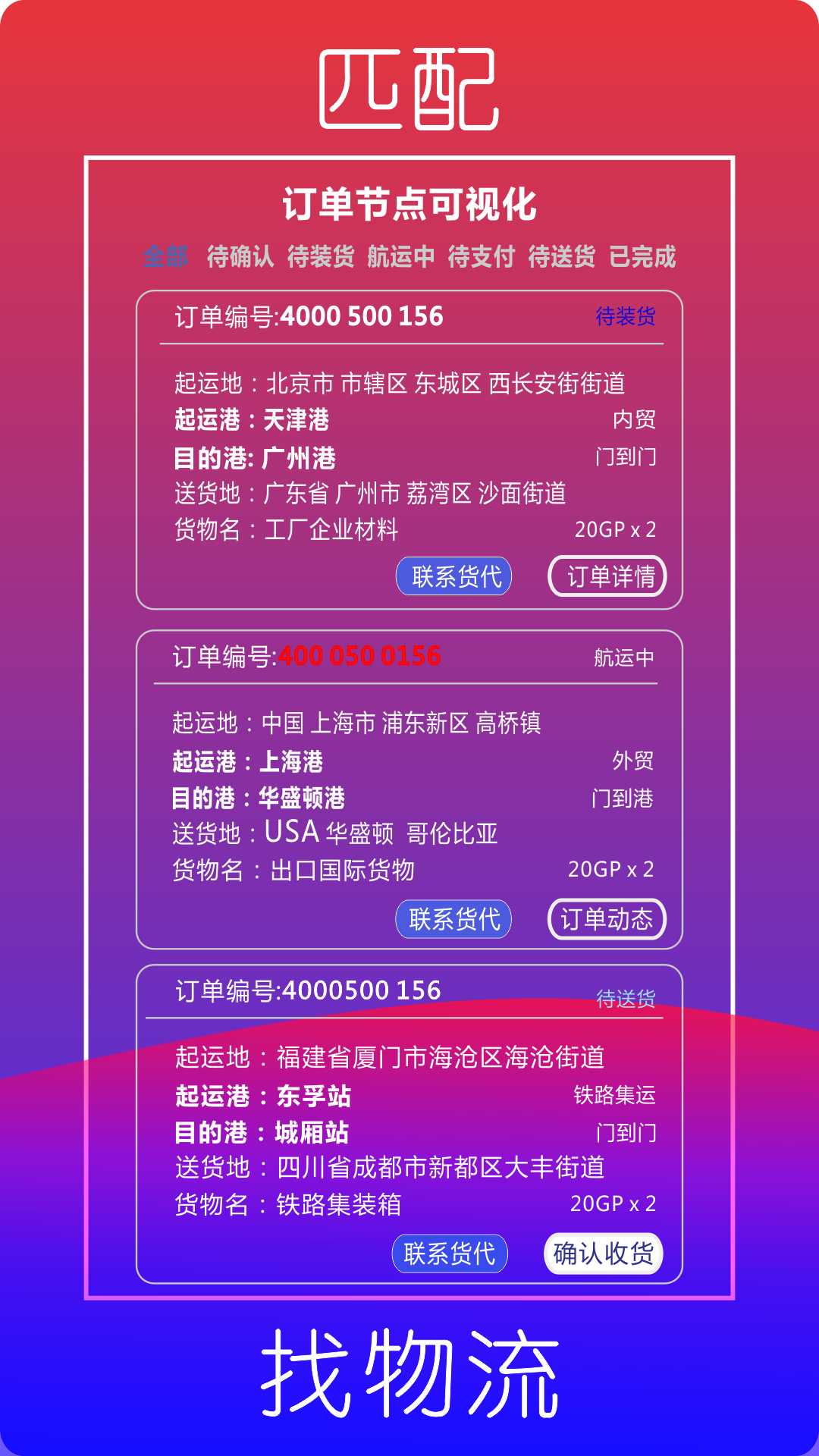Select the 航运中 filter tab

click(400, 258)
